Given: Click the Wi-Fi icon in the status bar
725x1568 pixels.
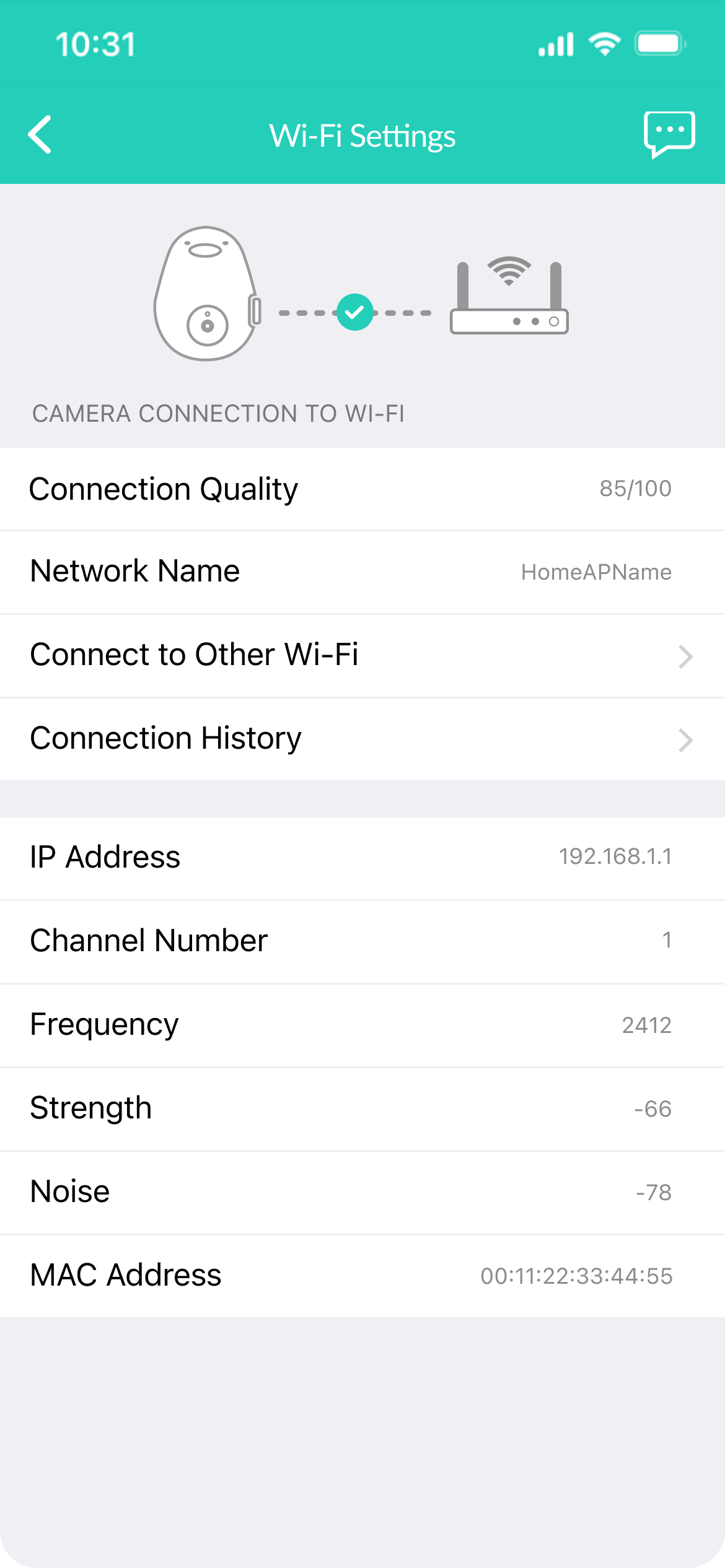Looking at the screenshot, I should [604, 42].
